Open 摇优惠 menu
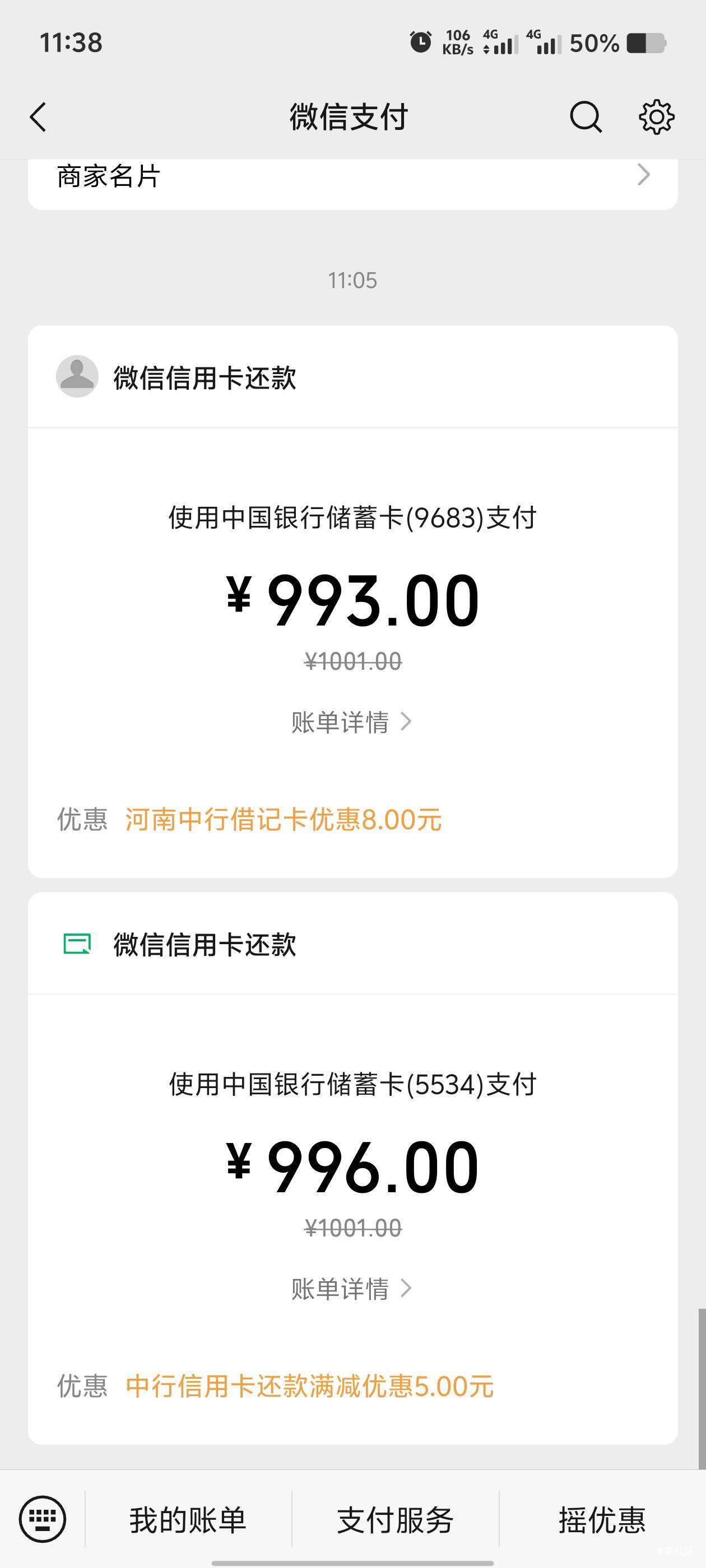Screen dimensions: 706x1568 [x=602, y=1520]
